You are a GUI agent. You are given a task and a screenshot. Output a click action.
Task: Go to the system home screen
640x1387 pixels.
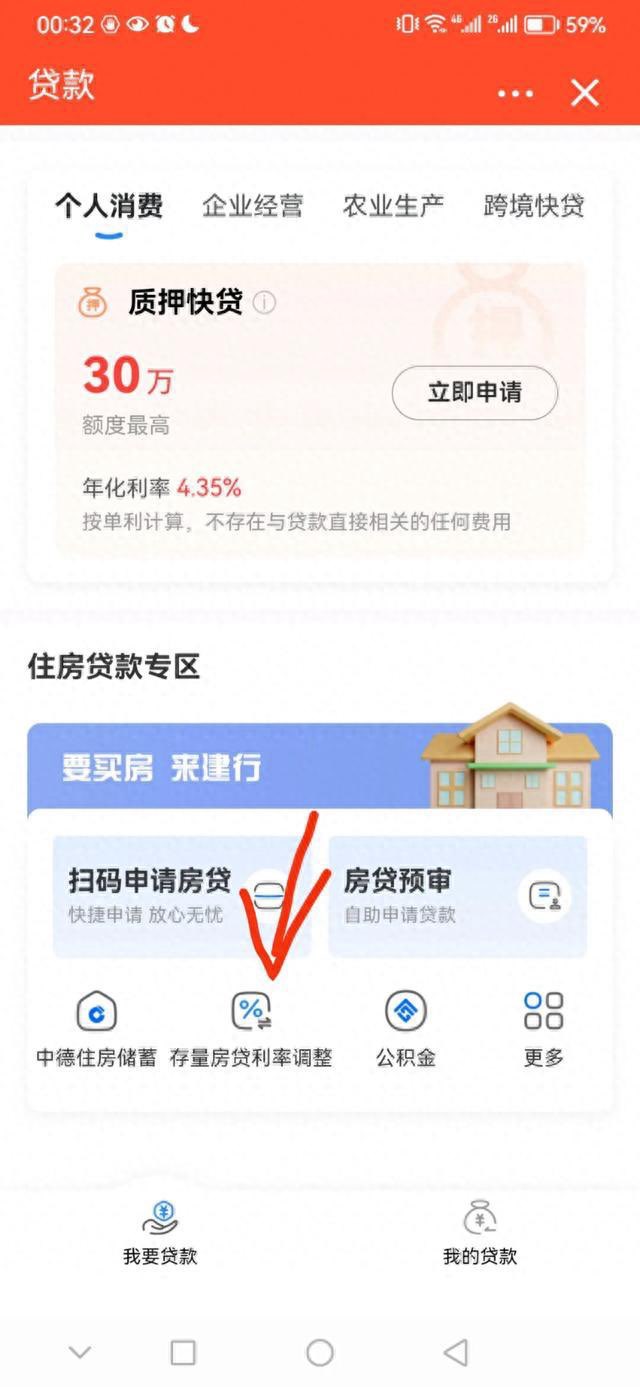click(320, 1353)
